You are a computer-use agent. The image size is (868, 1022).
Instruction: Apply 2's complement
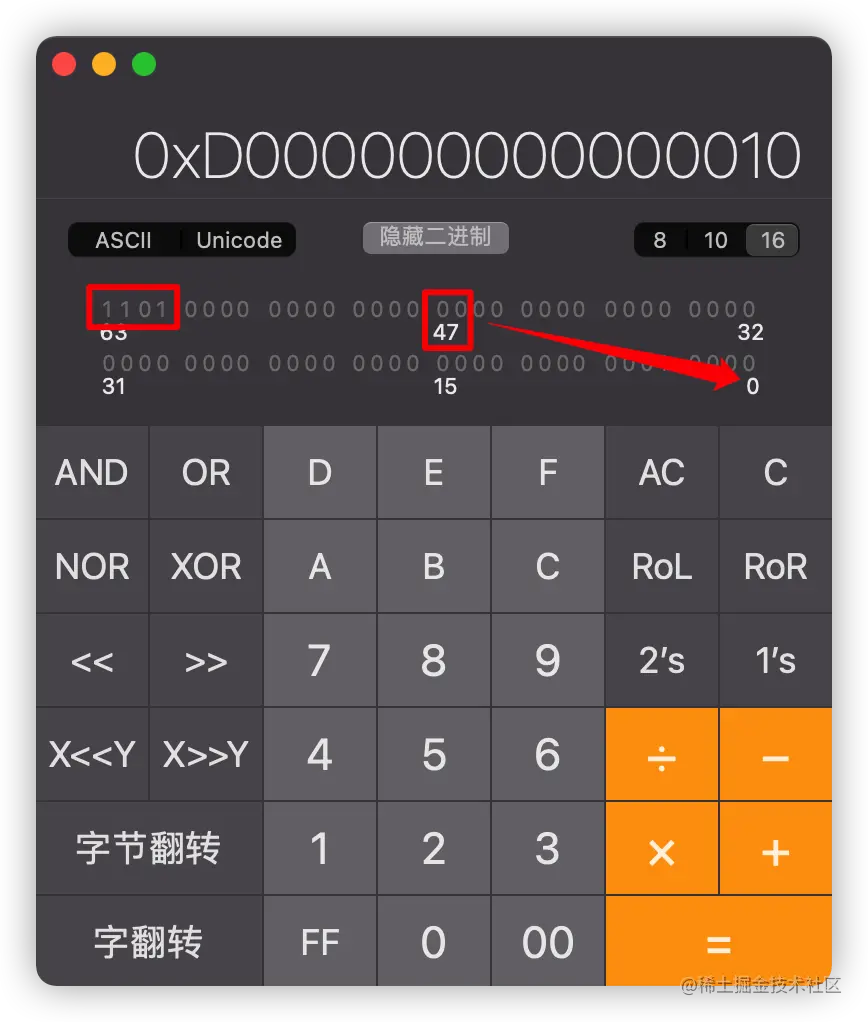click(x=661, y=661)
